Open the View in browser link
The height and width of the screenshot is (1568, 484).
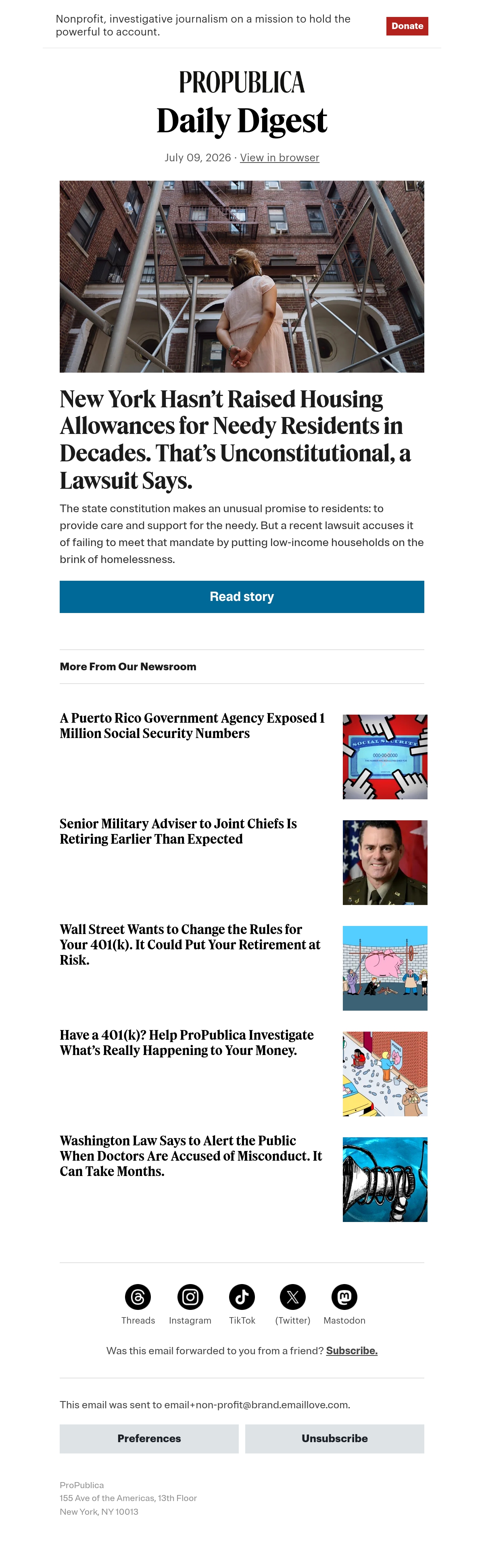[280, 158]
